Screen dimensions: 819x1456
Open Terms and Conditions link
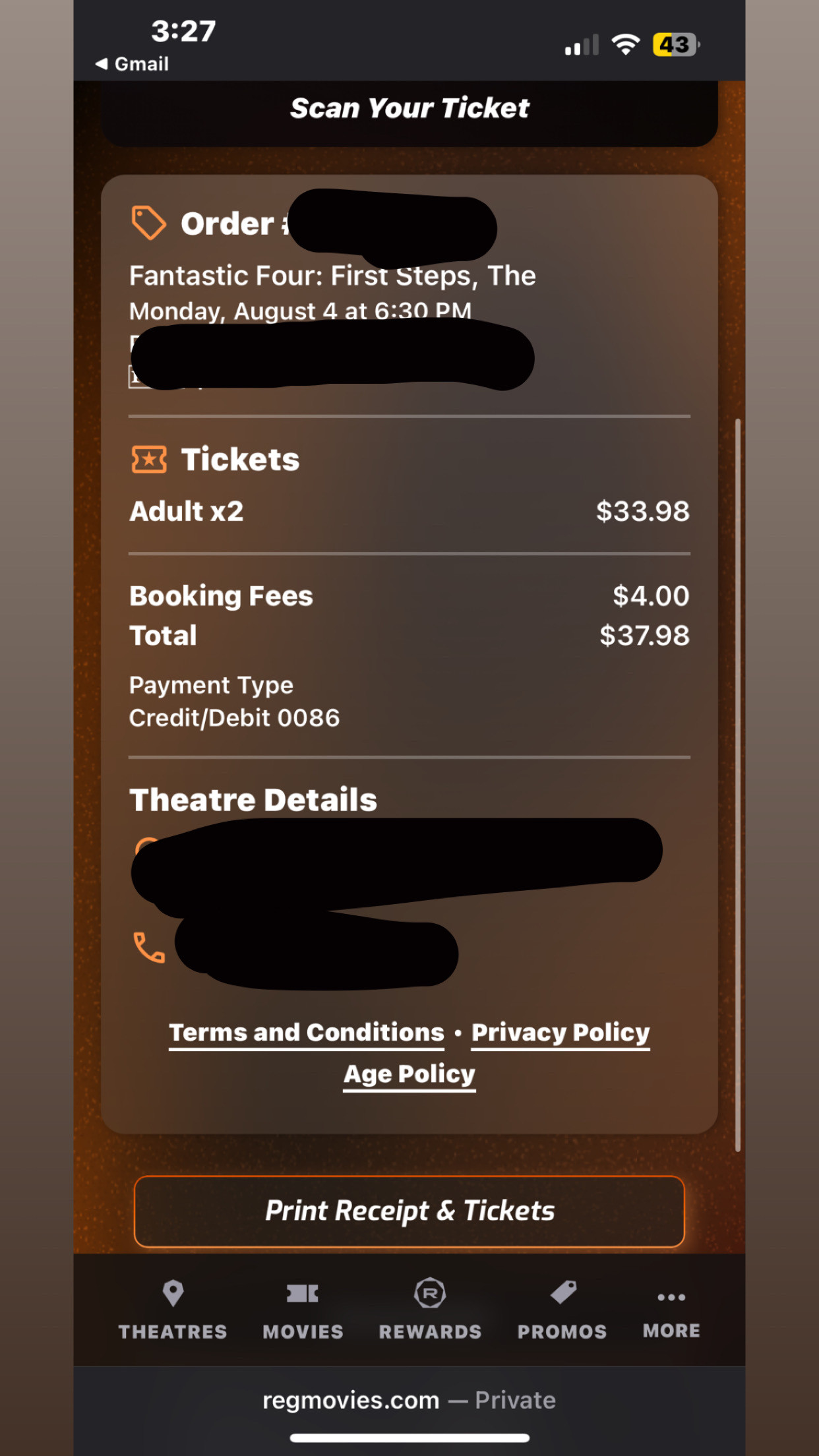pos(307,1033)
